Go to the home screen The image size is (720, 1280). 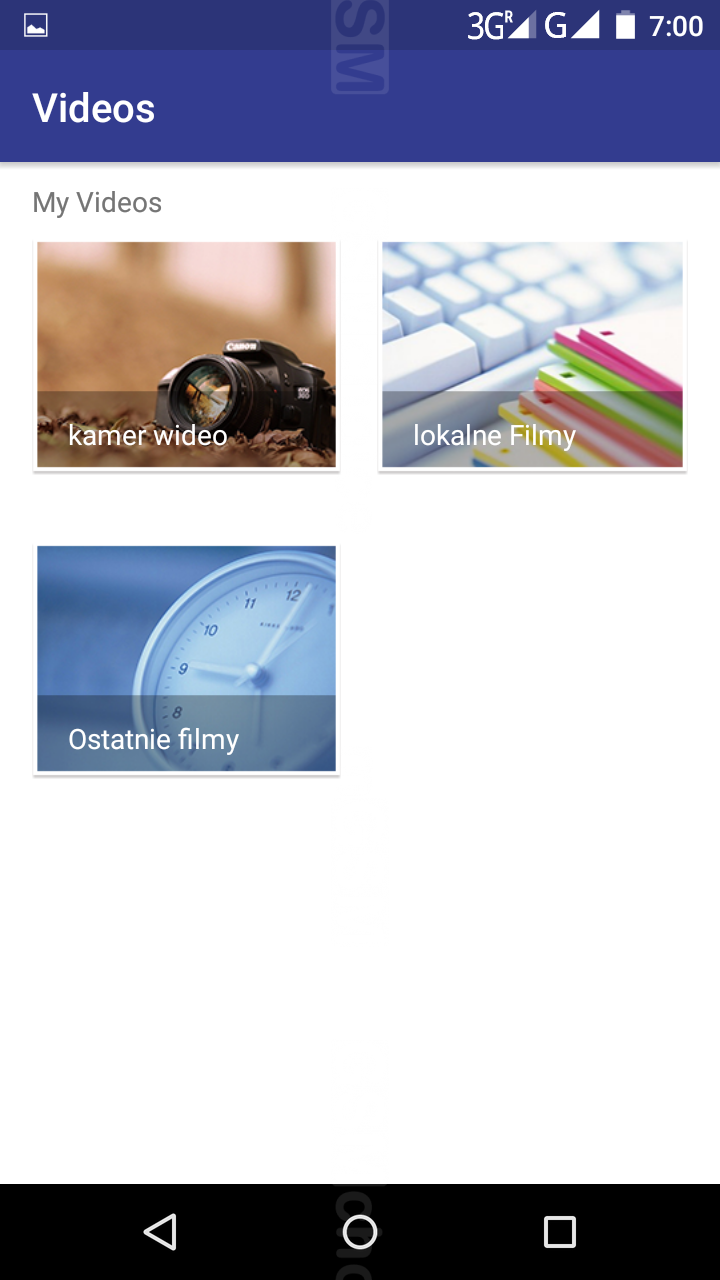[x=360, y=1232]
